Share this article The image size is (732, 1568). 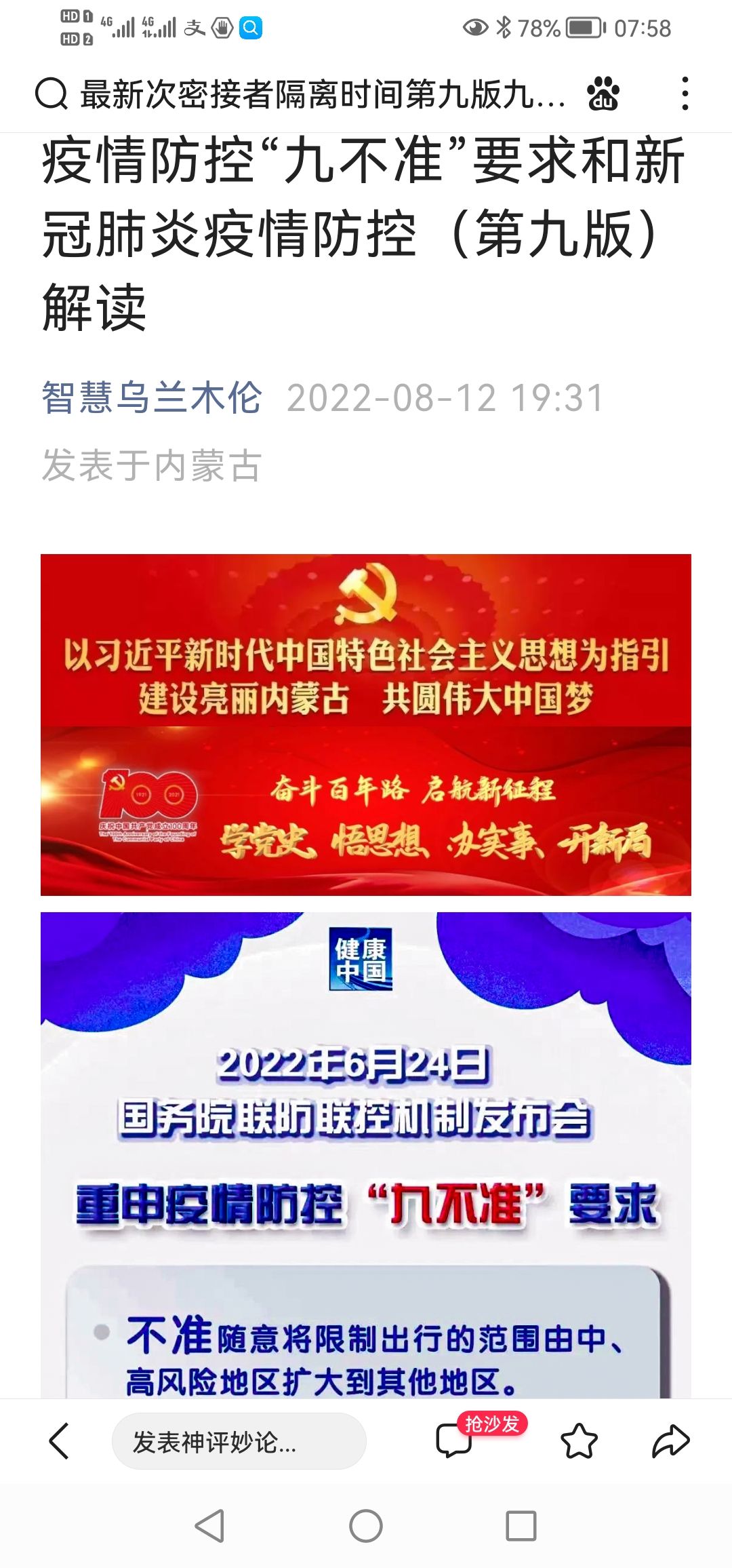[670, 1441]
